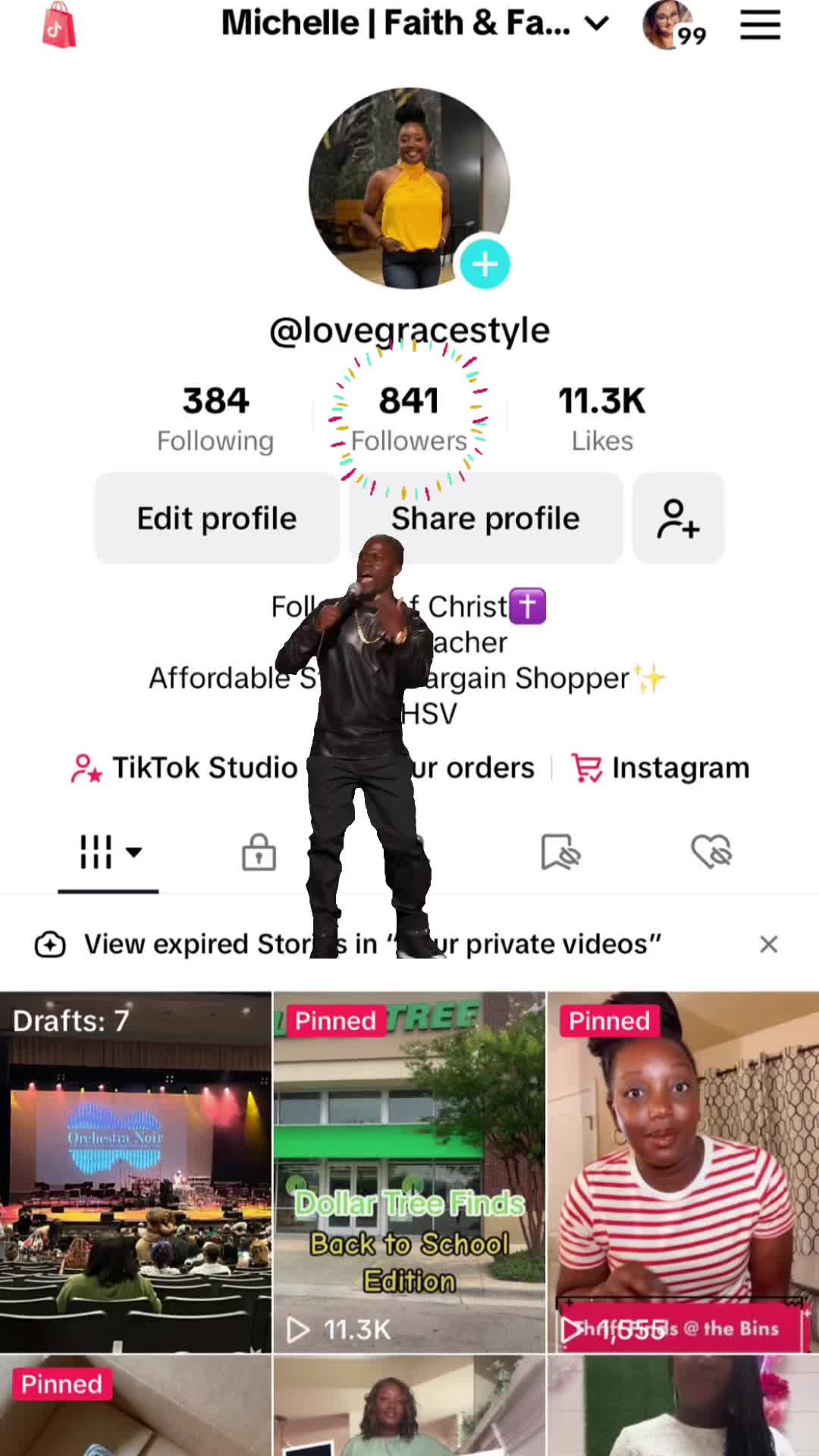
Task: Dismiss the expired Stories banner
Action: pyautogui.click(x=768, y=944)
